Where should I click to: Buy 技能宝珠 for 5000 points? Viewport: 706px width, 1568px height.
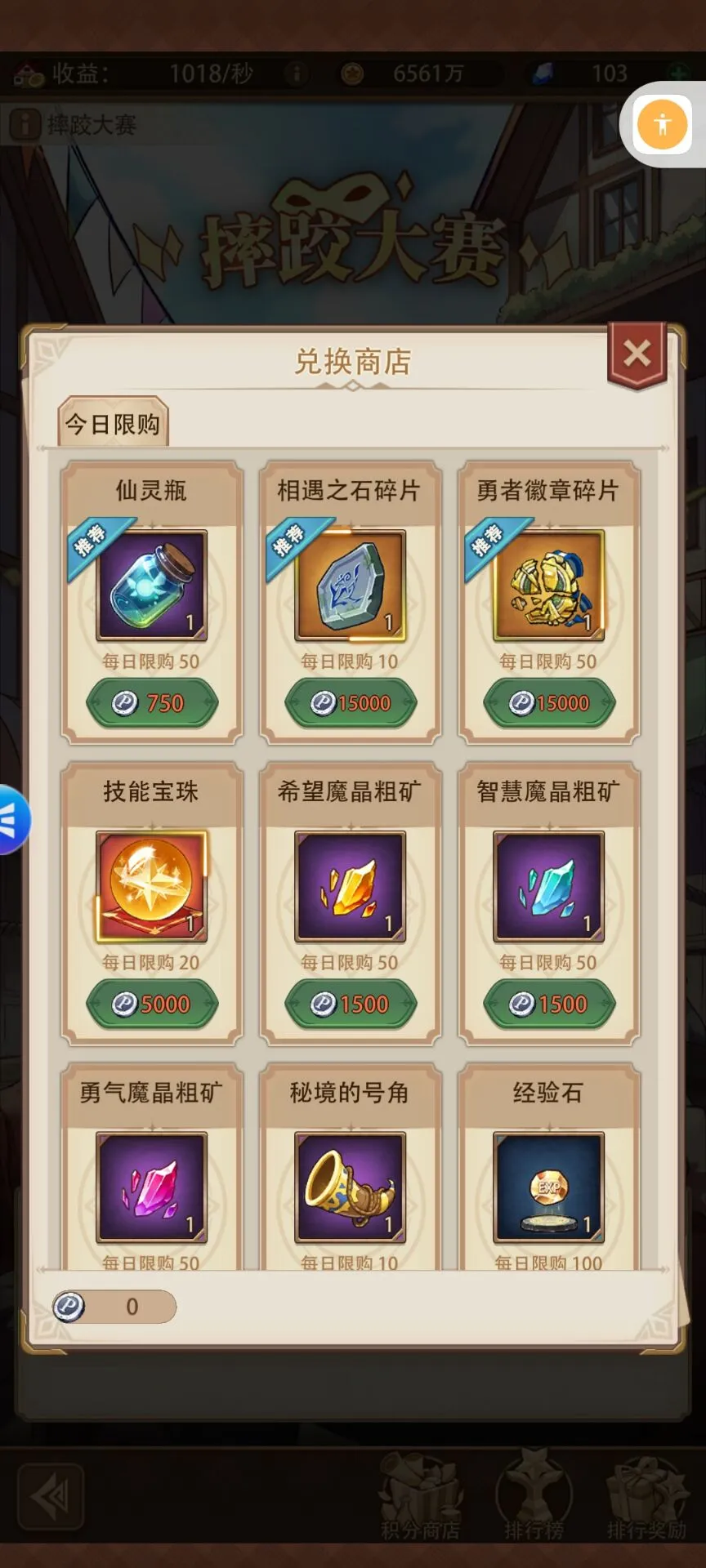[152, 1004]
